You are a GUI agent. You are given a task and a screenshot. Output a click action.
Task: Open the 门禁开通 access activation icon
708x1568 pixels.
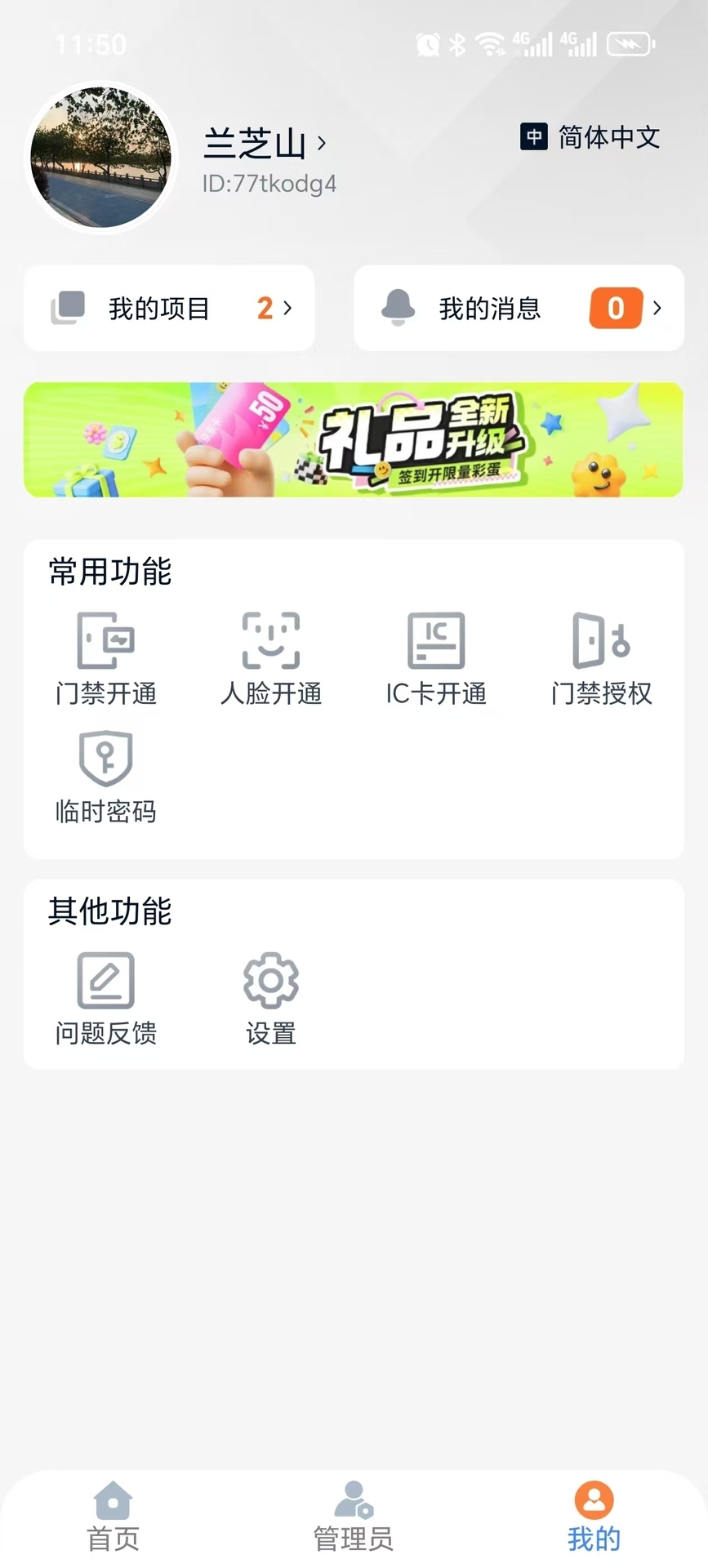[x=106, y=640]
